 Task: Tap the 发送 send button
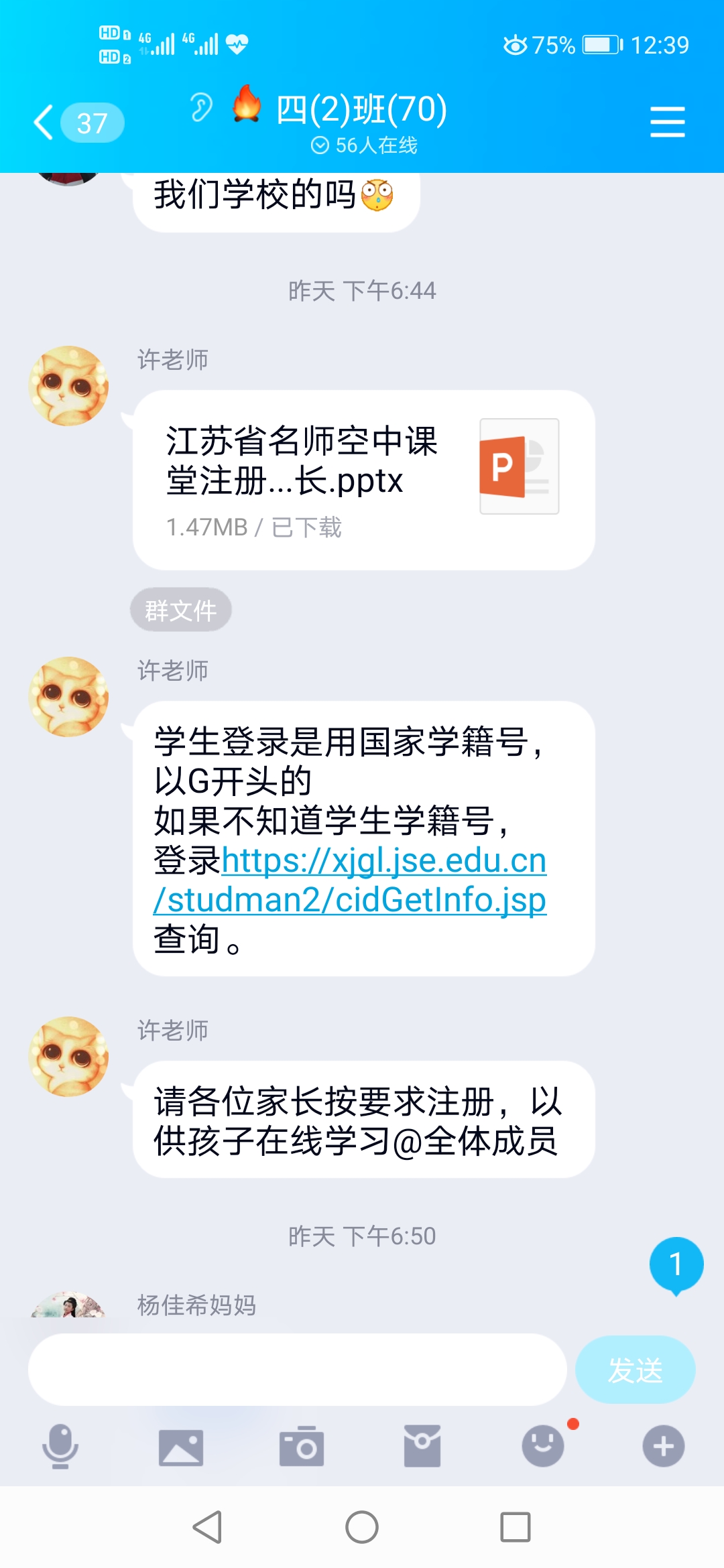pos(634,1370)
